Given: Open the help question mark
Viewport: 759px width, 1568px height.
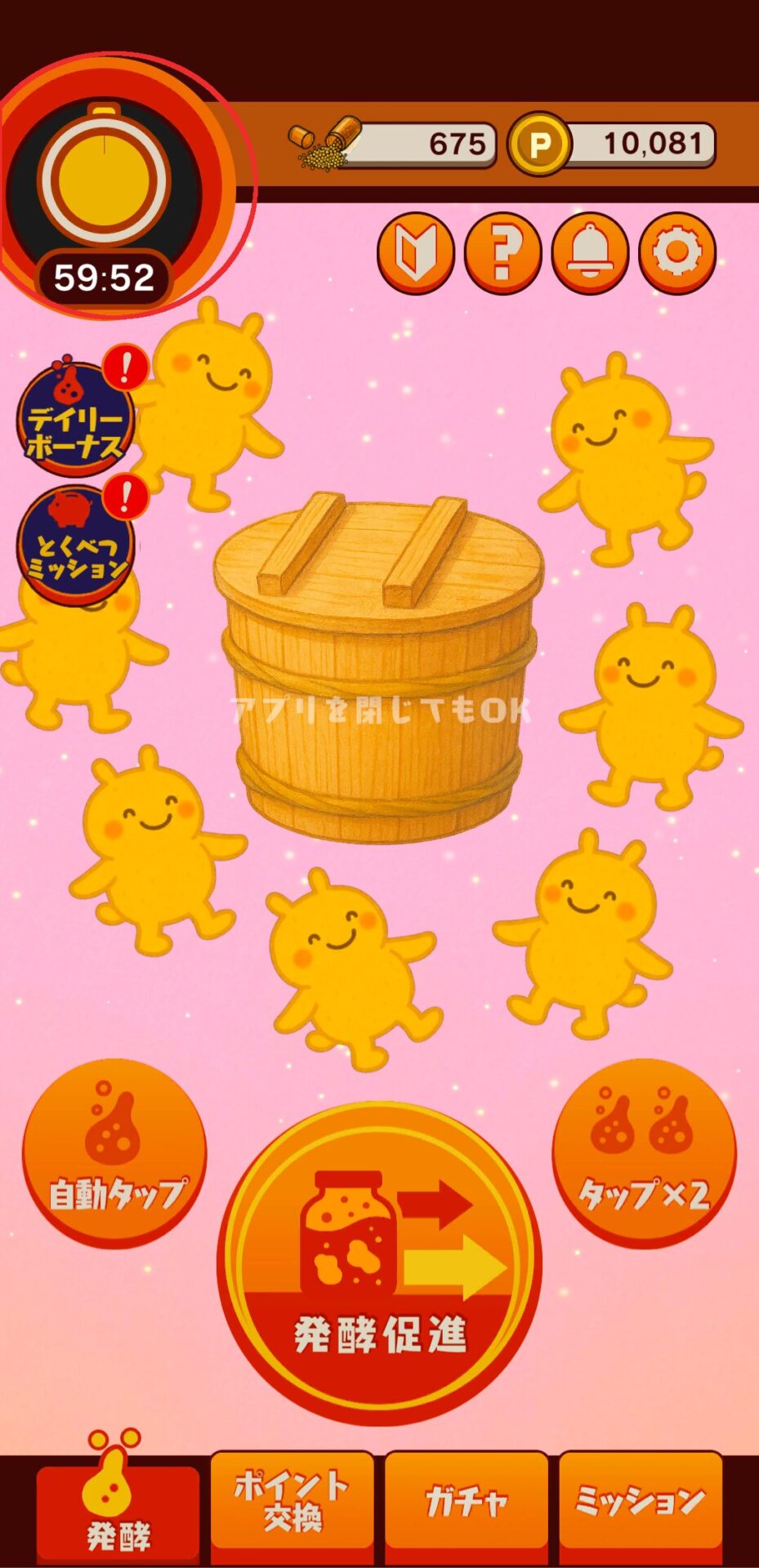Looking at the screenshot, I should 502,252.
